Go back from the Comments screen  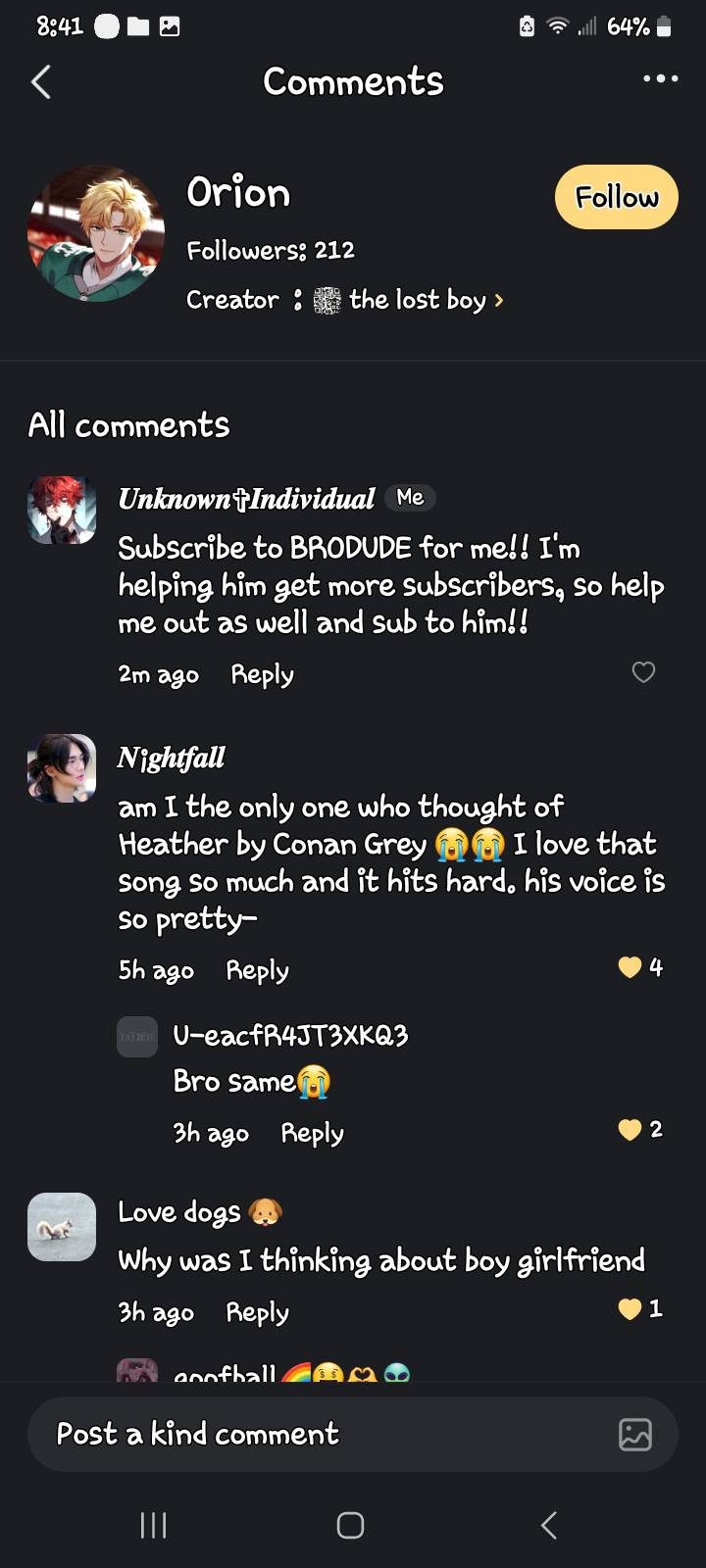point(41,82)
